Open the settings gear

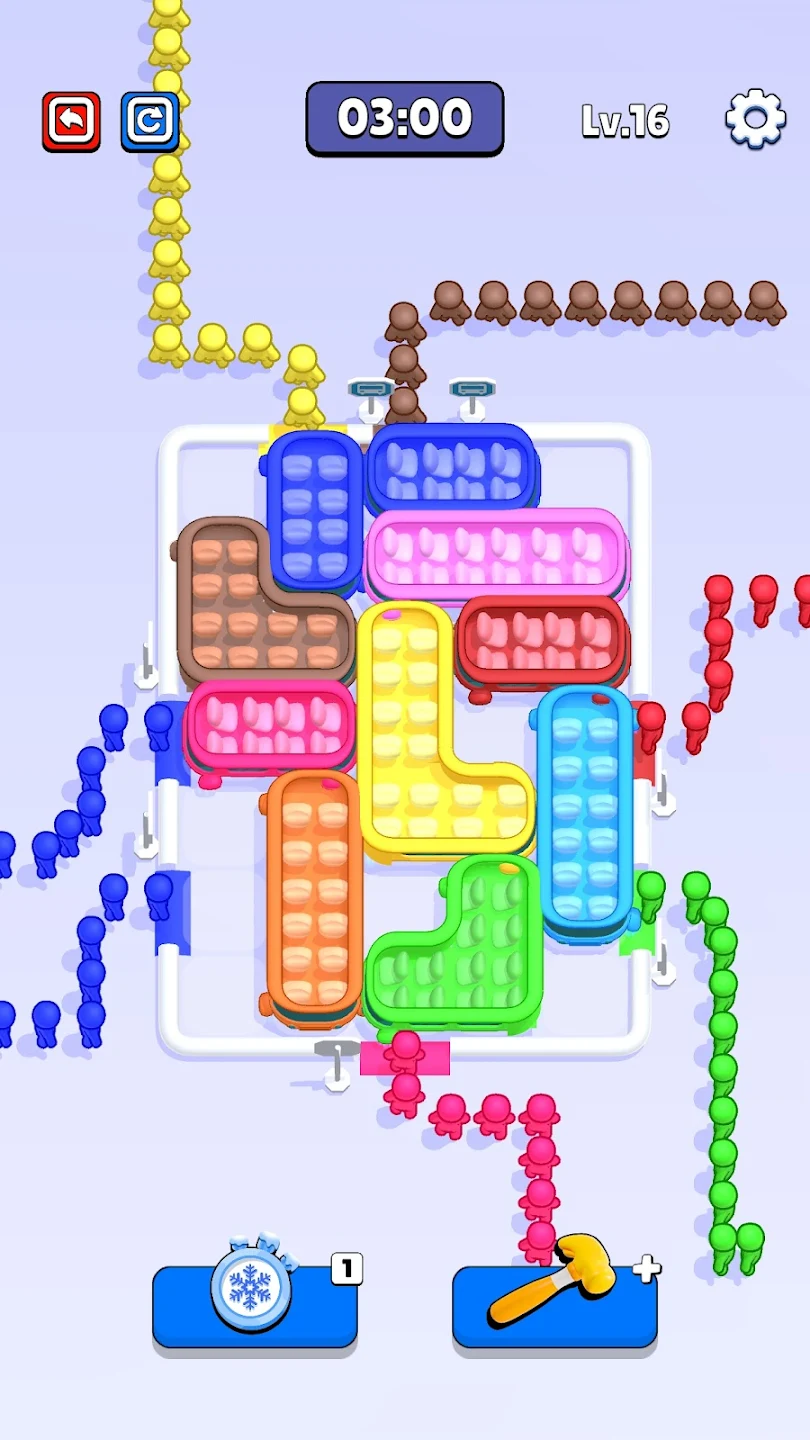coord(755,119)
